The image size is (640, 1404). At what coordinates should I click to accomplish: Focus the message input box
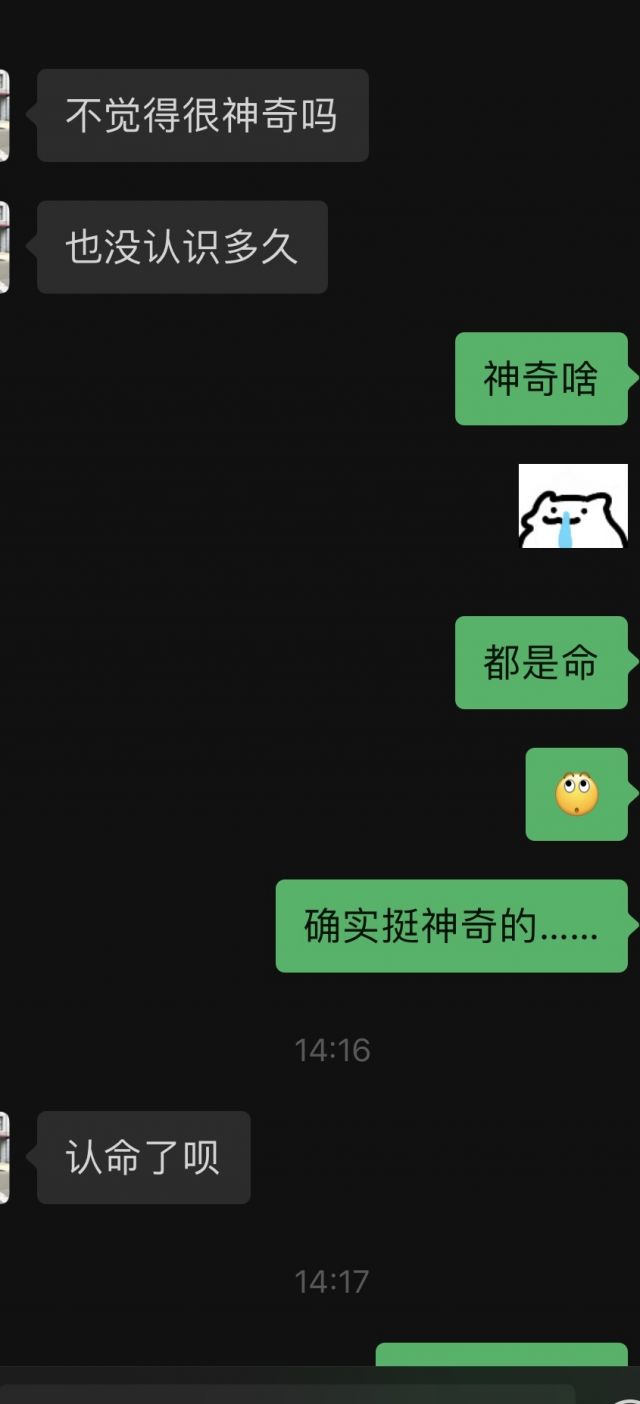[290, 1394]
